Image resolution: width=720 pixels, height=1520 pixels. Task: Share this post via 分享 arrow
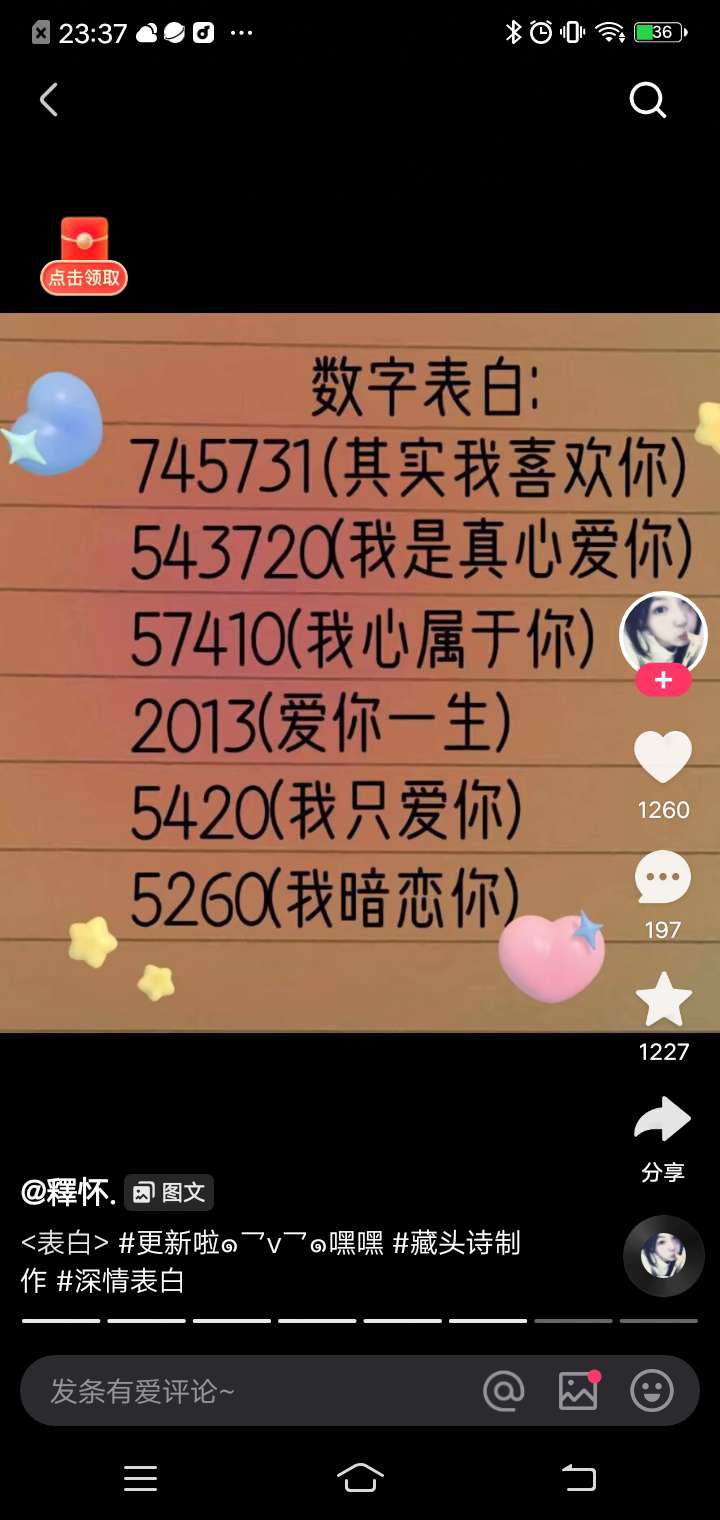point(663,1122)
